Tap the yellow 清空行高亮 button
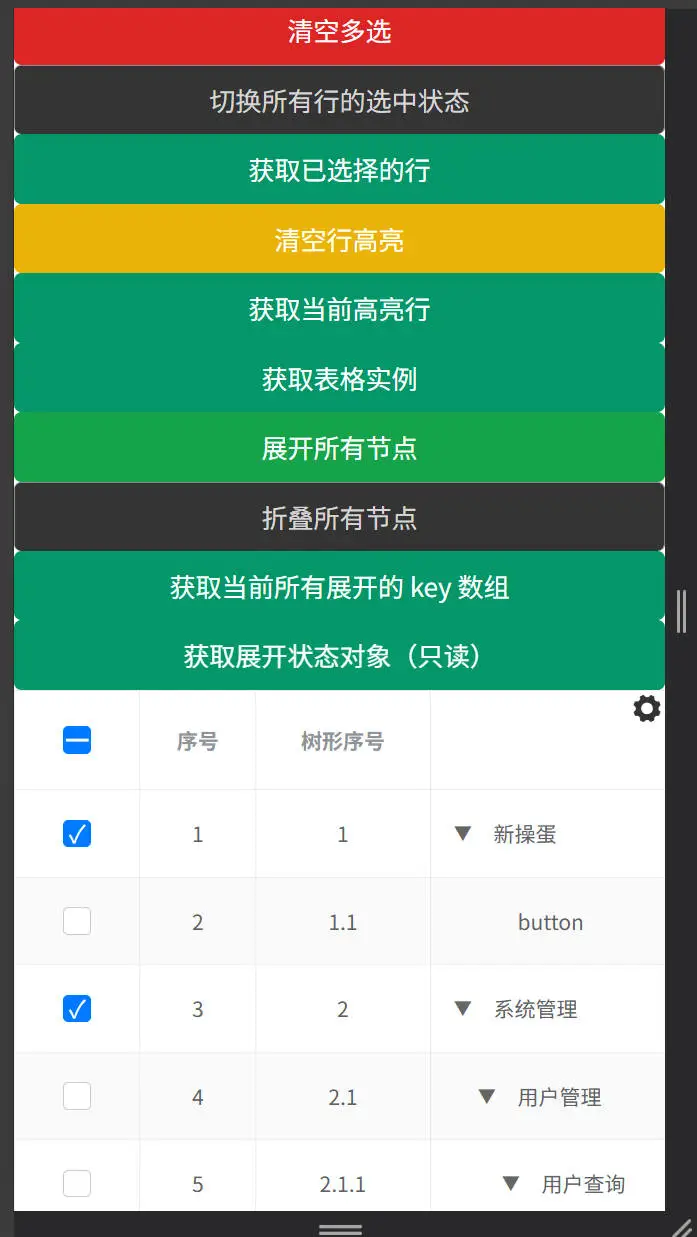Viewport: 697px width, 1237px height. tap(339, 240)
